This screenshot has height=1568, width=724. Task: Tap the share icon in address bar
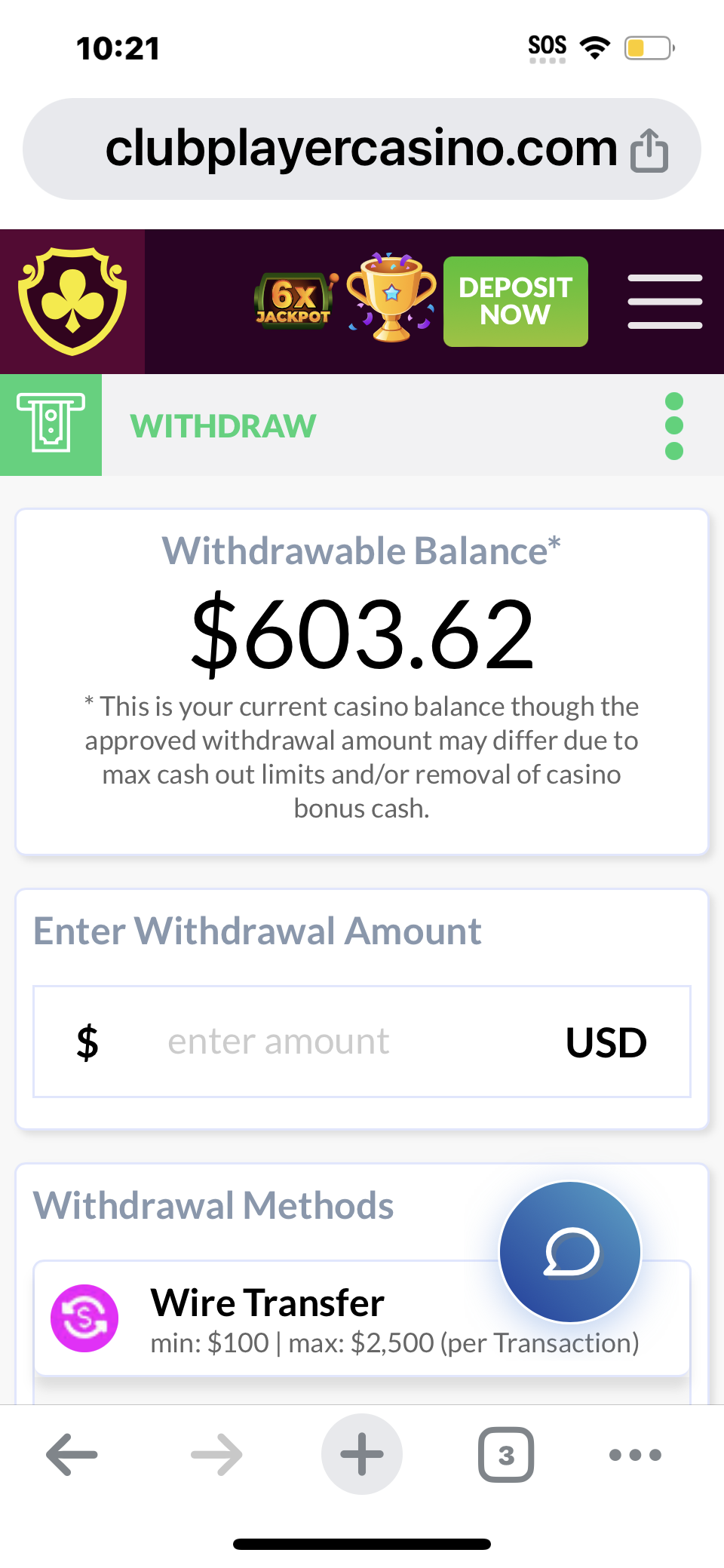click(x=649, y=150)
